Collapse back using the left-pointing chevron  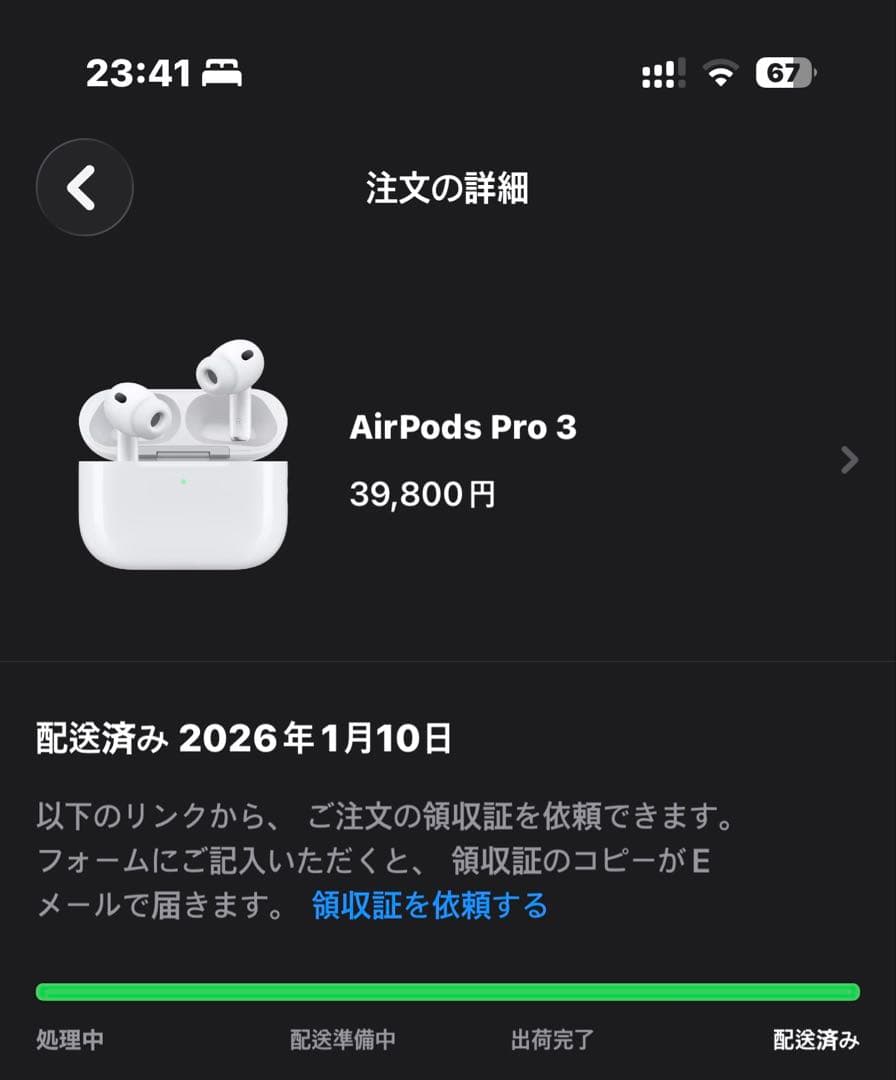84,189
